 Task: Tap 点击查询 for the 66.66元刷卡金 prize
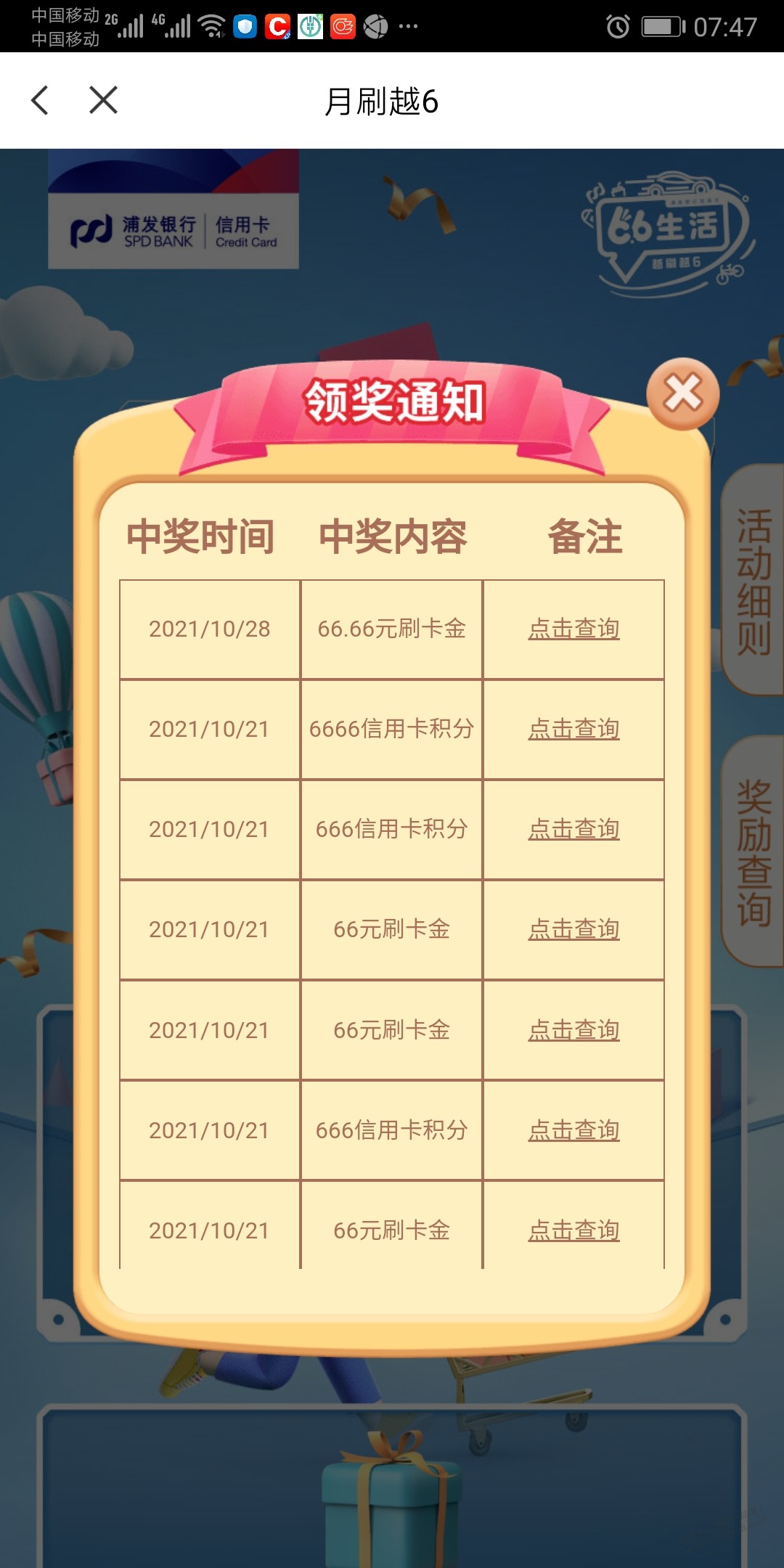point(573,629)
